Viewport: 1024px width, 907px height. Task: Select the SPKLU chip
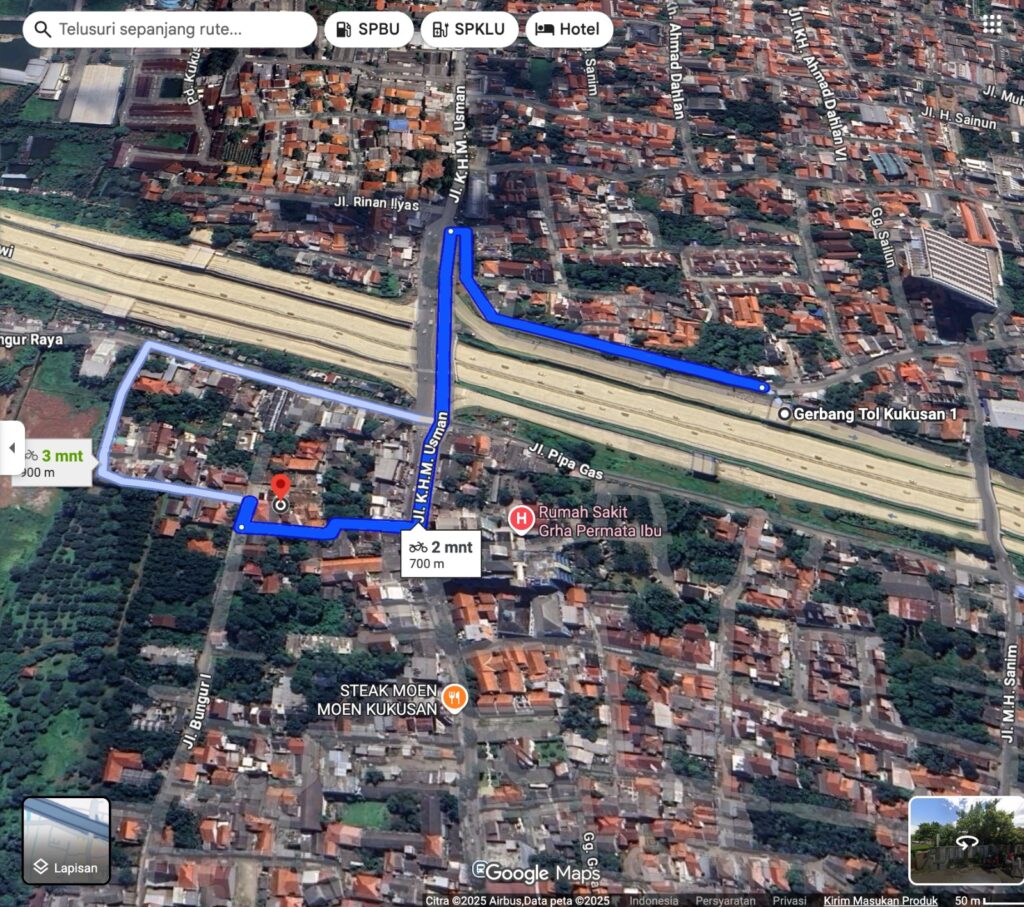pos(470,29)
